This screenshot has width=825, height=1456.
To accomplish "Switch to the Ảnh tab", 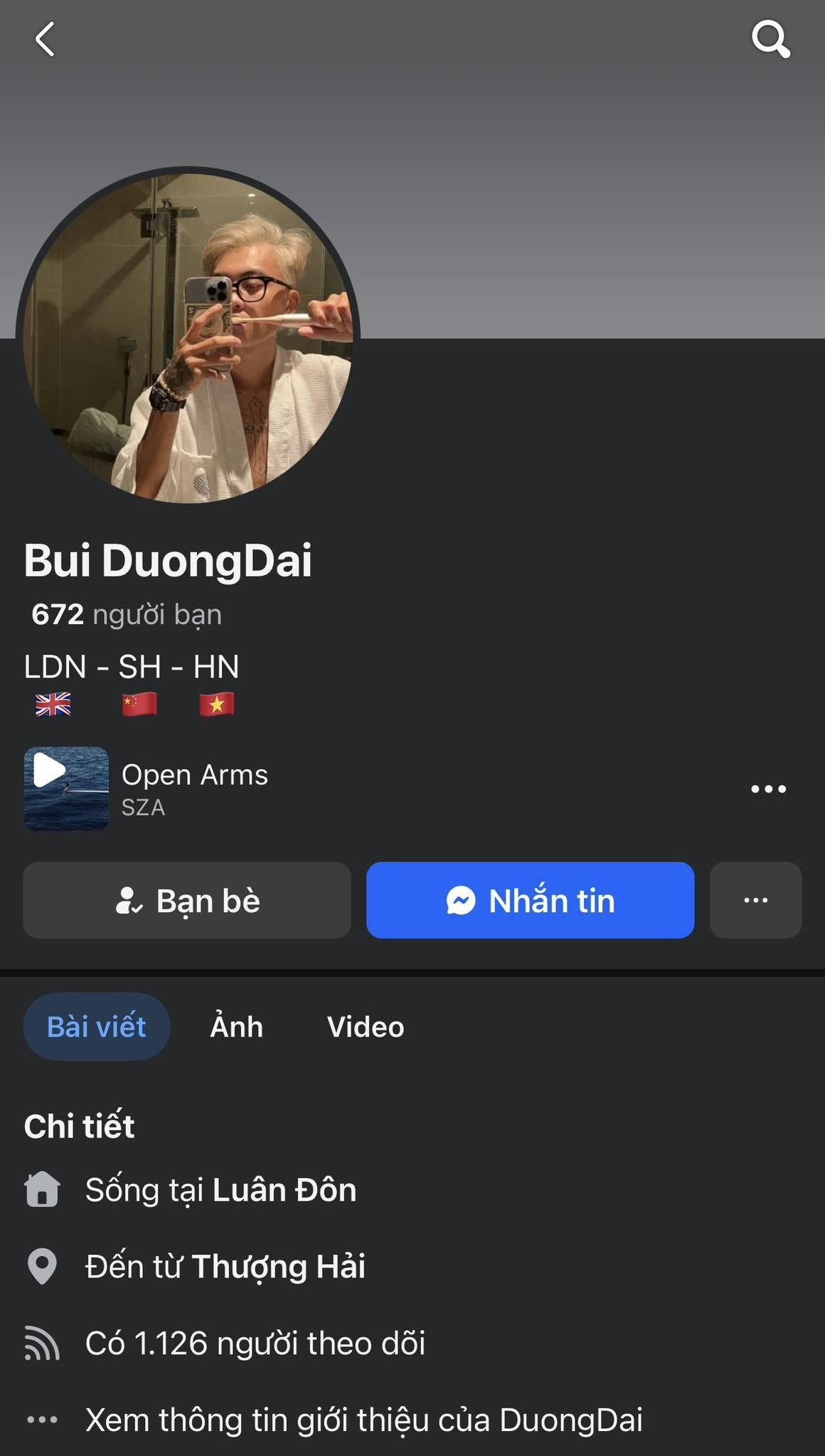I will (236, 1027).
